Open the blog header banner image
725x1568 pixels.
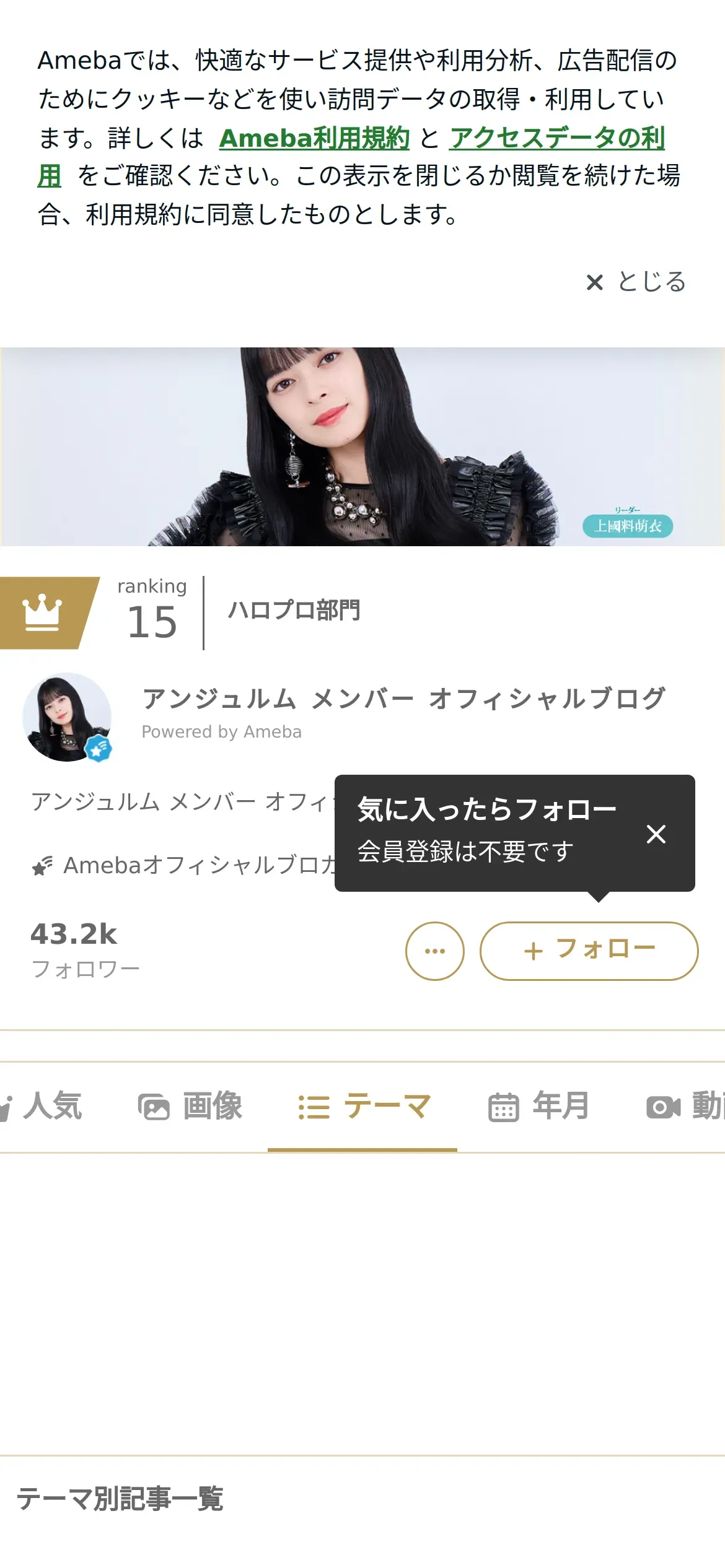[x=362, y=446]
